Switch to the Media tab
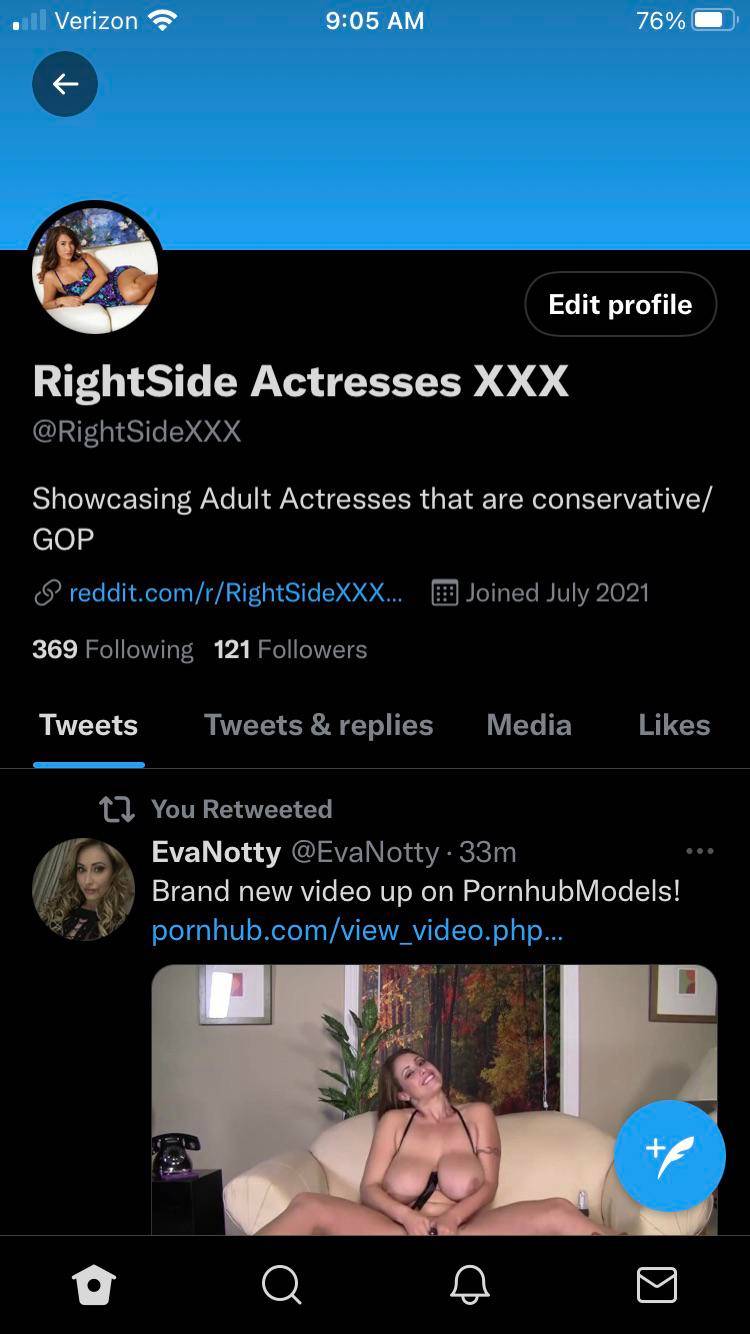This screenshot has width=750, height=1334. tap(529, 725)
